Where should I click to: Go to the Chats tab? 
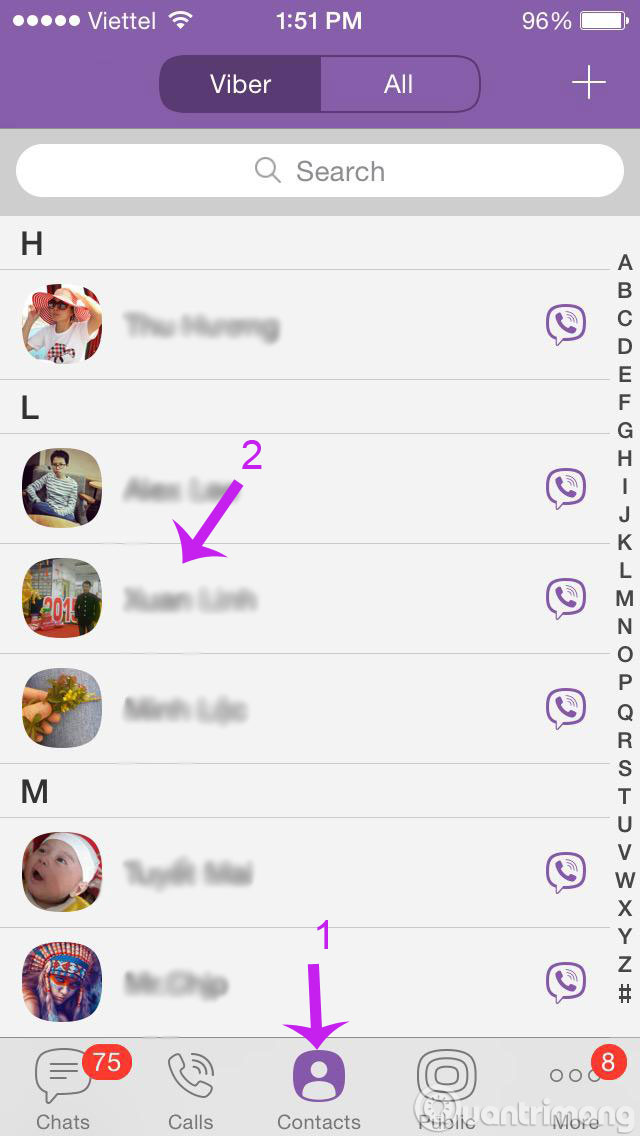(63, 1088)
